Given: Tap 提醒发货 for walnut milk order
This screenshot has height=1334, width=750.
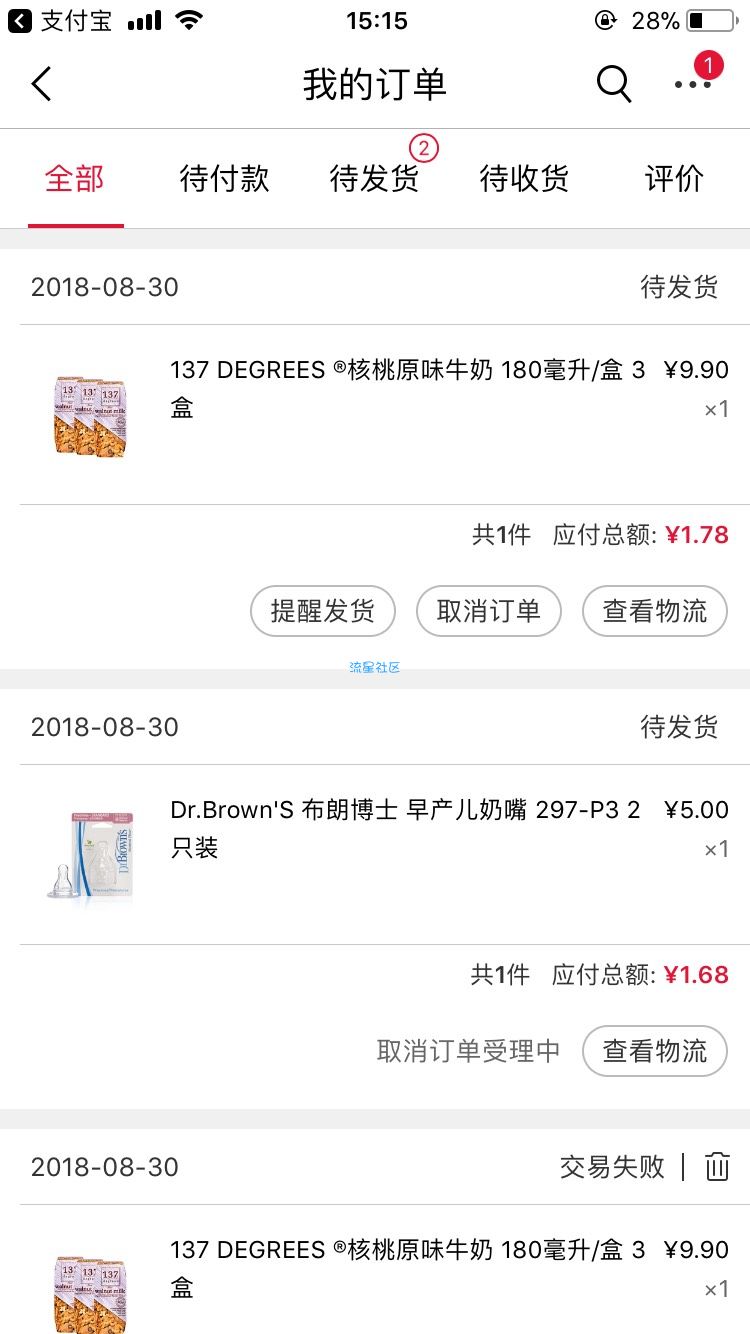Looking at the screenshot, I should (x=323, y=611).
